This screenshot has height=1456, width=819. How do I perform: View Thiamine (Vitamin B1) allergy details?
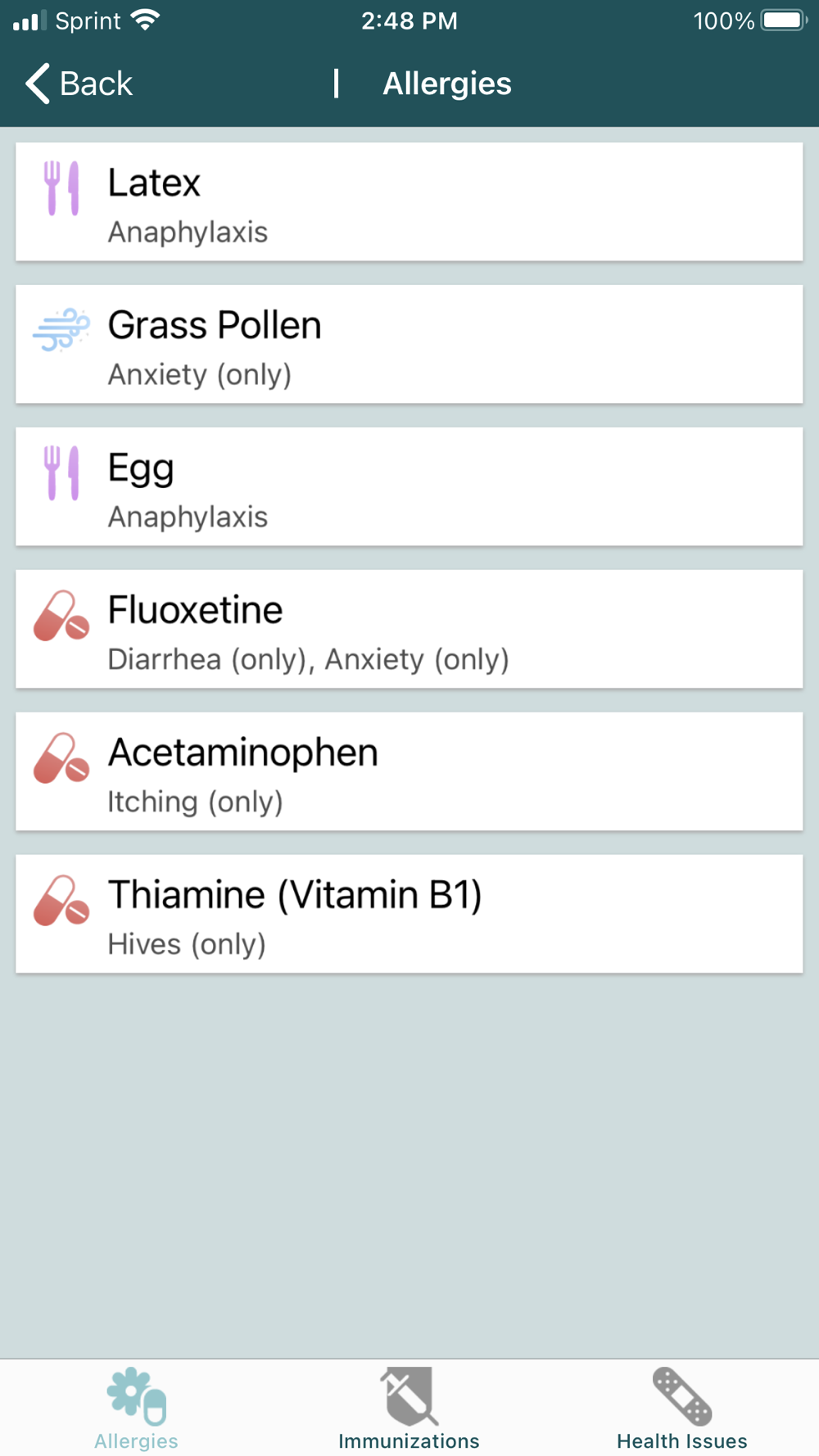[x=409, y=915]
